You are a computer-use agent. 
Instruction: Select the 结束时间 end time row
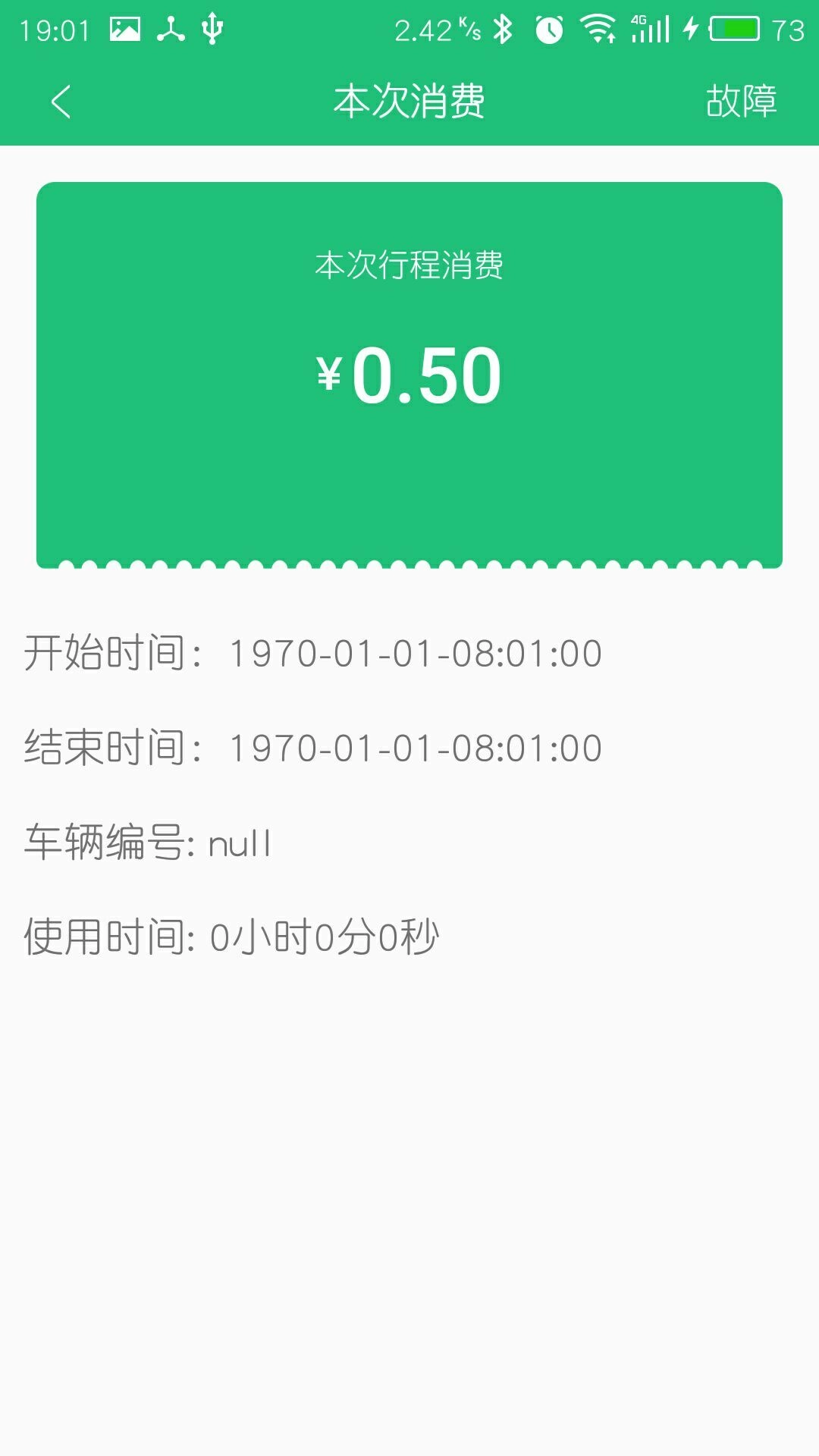311,747
